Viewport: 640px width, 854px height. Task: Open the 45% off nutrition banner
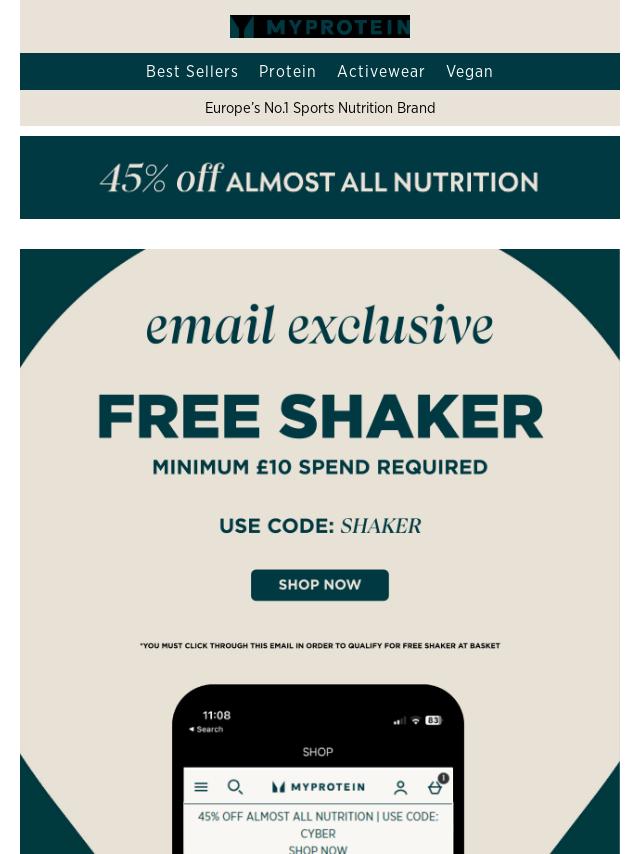click(320, 178)
